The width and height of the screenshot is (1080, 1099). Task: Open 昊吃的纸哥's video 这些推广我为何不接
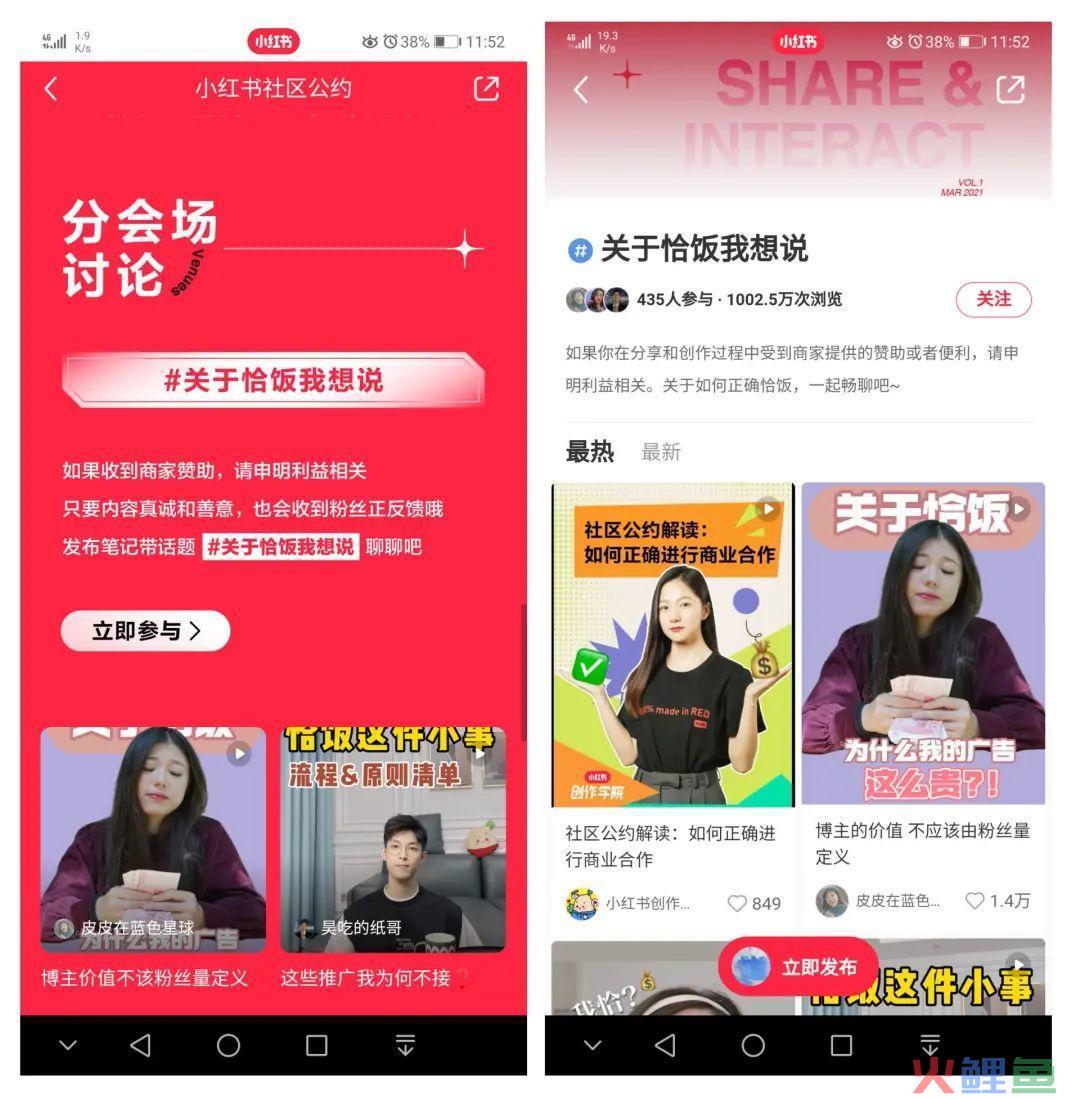pyautogui.click(x=392, y=840)
